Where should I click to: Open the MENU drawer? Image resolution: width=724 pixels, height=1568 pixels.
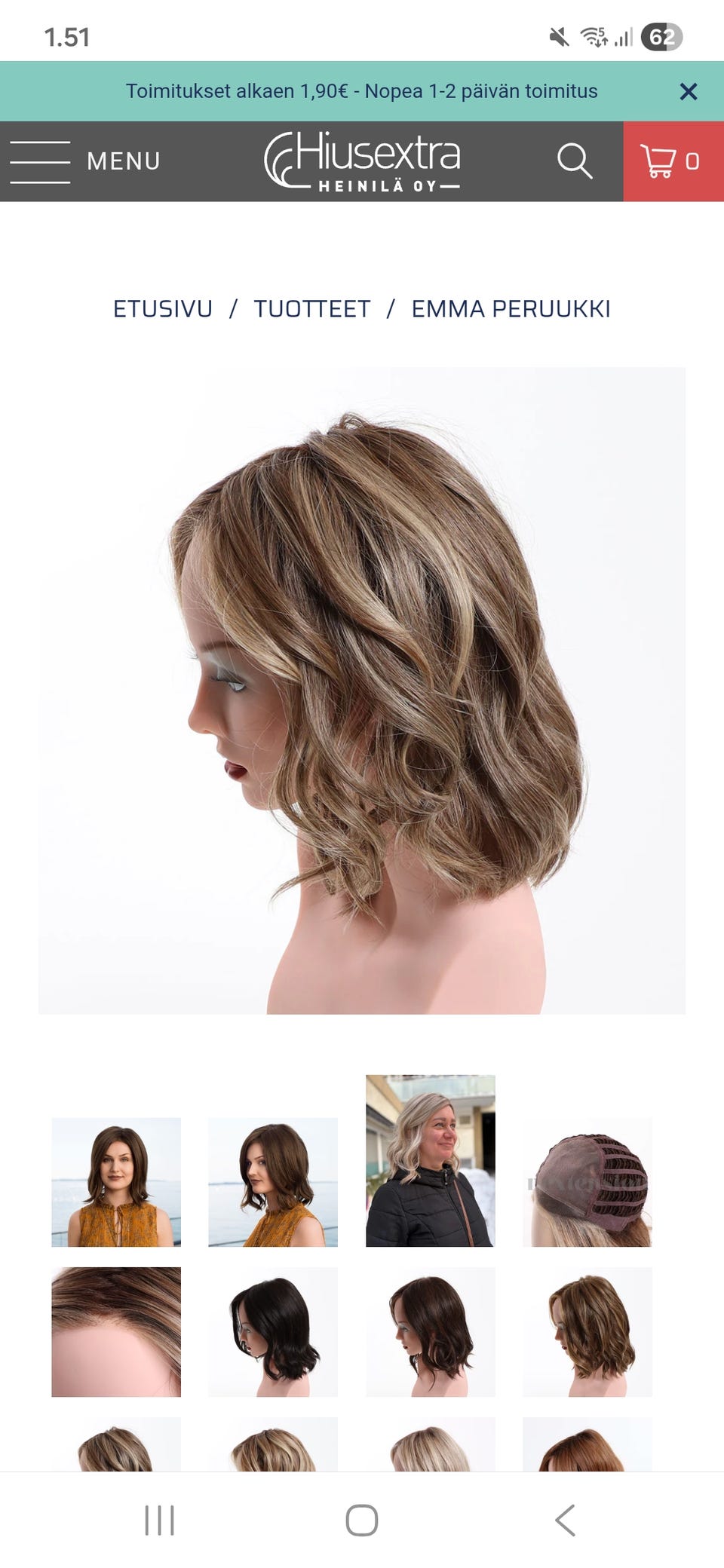tap(84, 161)
